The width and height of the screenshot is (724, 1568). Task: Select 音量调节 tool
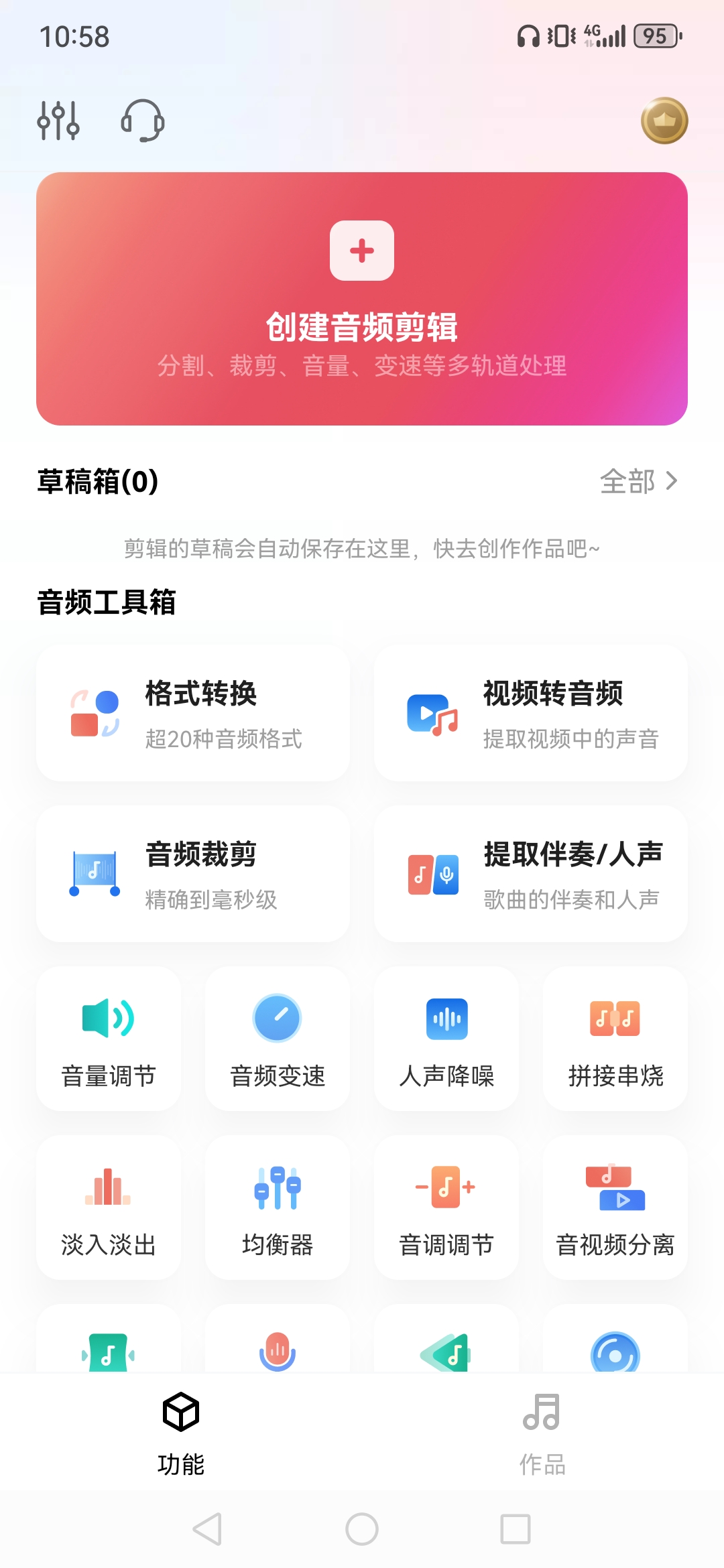point(109,1039)
